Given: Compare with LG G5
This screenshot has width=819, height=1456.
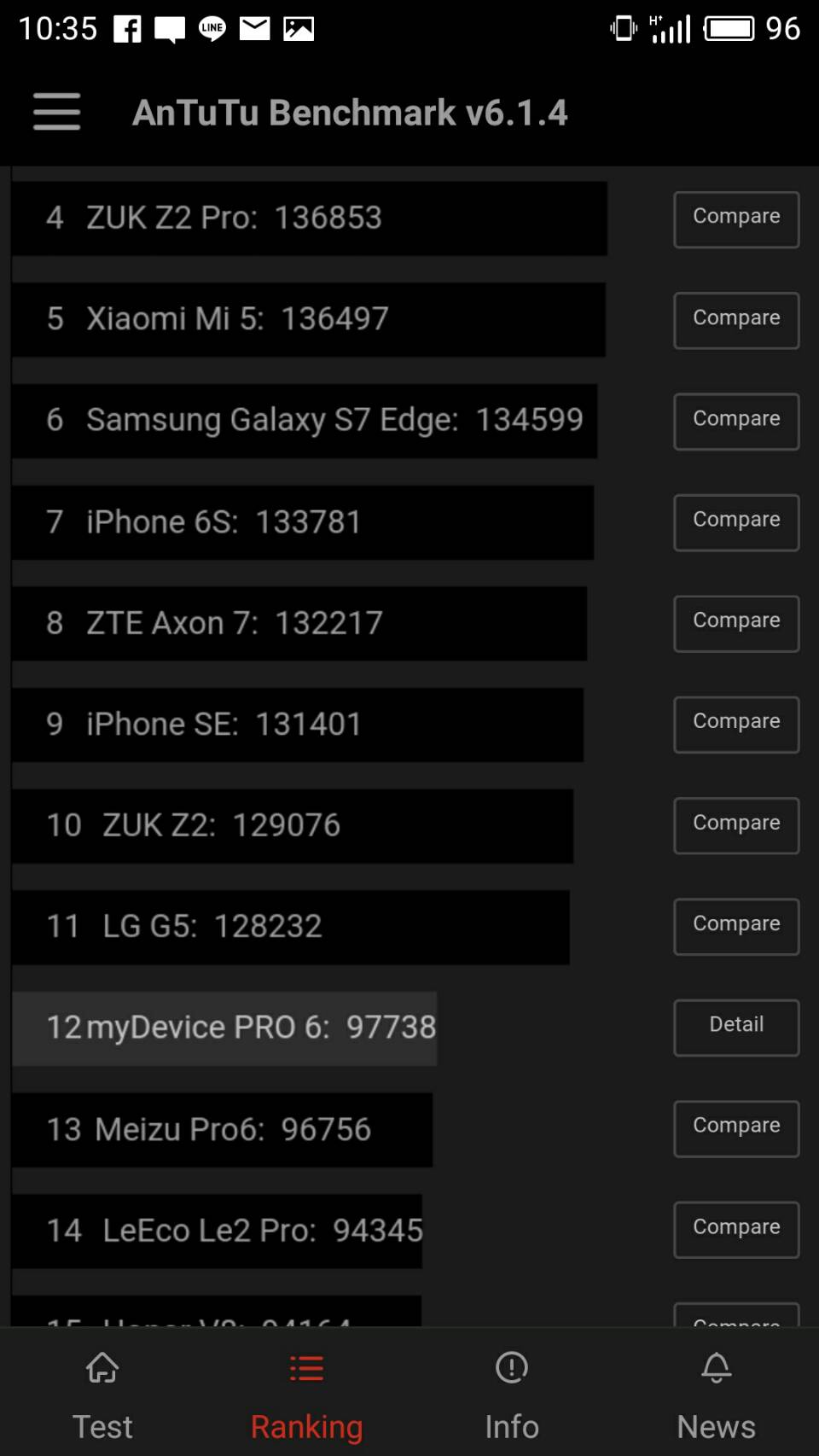Looking at the screenshot, I should pos(736,927).
